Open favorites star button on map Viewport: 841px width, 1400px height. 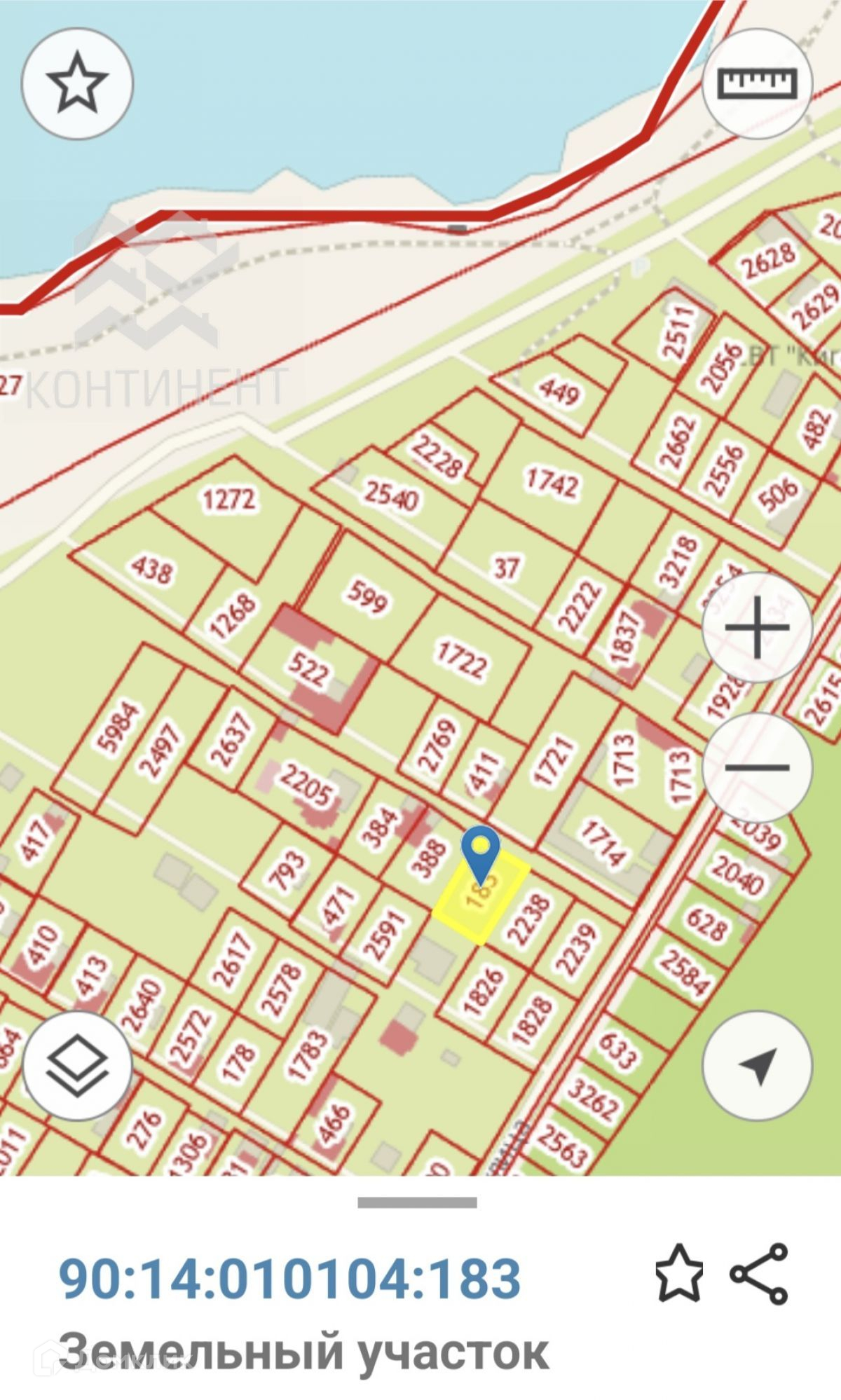click(77, 83)
